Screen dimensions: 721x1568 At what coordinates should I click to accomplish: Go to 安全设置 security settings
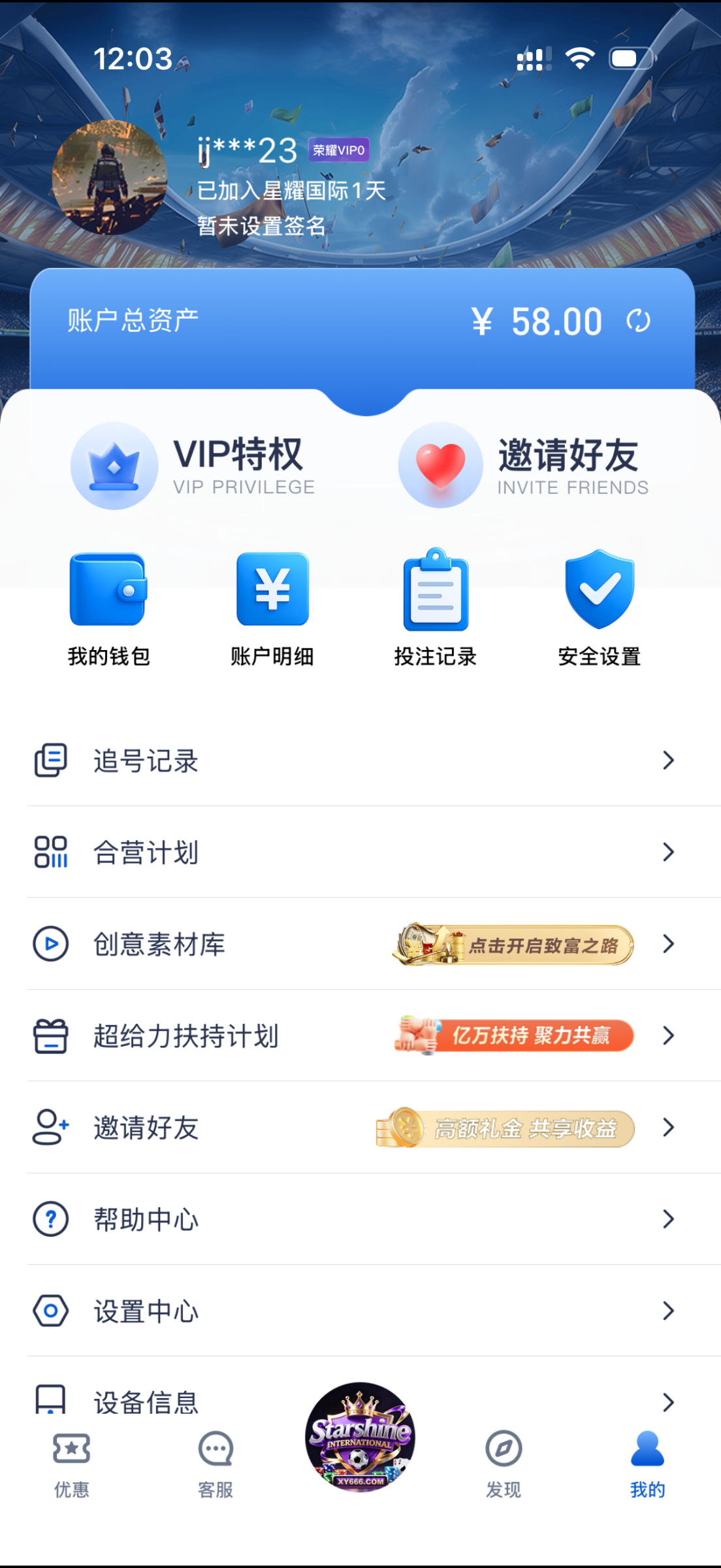(x=599, y=609)
